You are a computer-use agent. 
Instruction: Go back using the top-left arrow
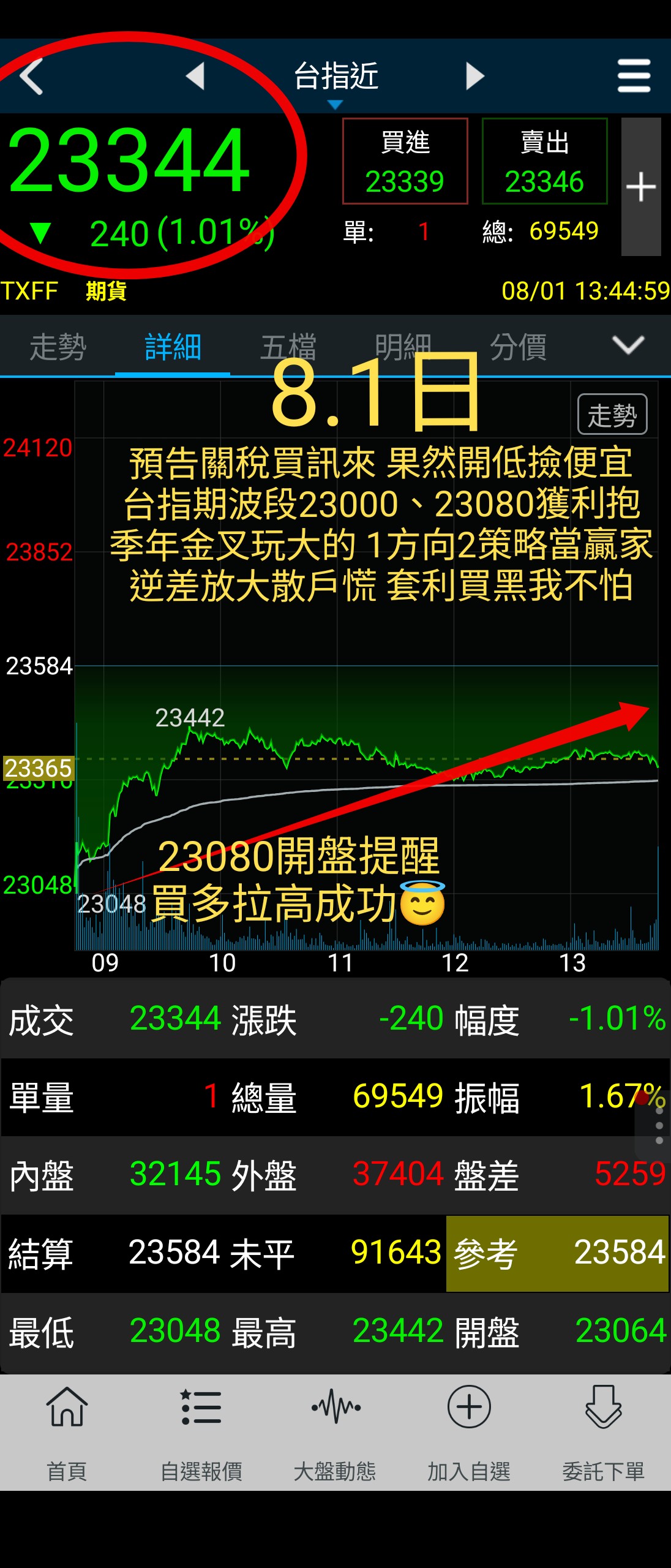tap(32, 77)
